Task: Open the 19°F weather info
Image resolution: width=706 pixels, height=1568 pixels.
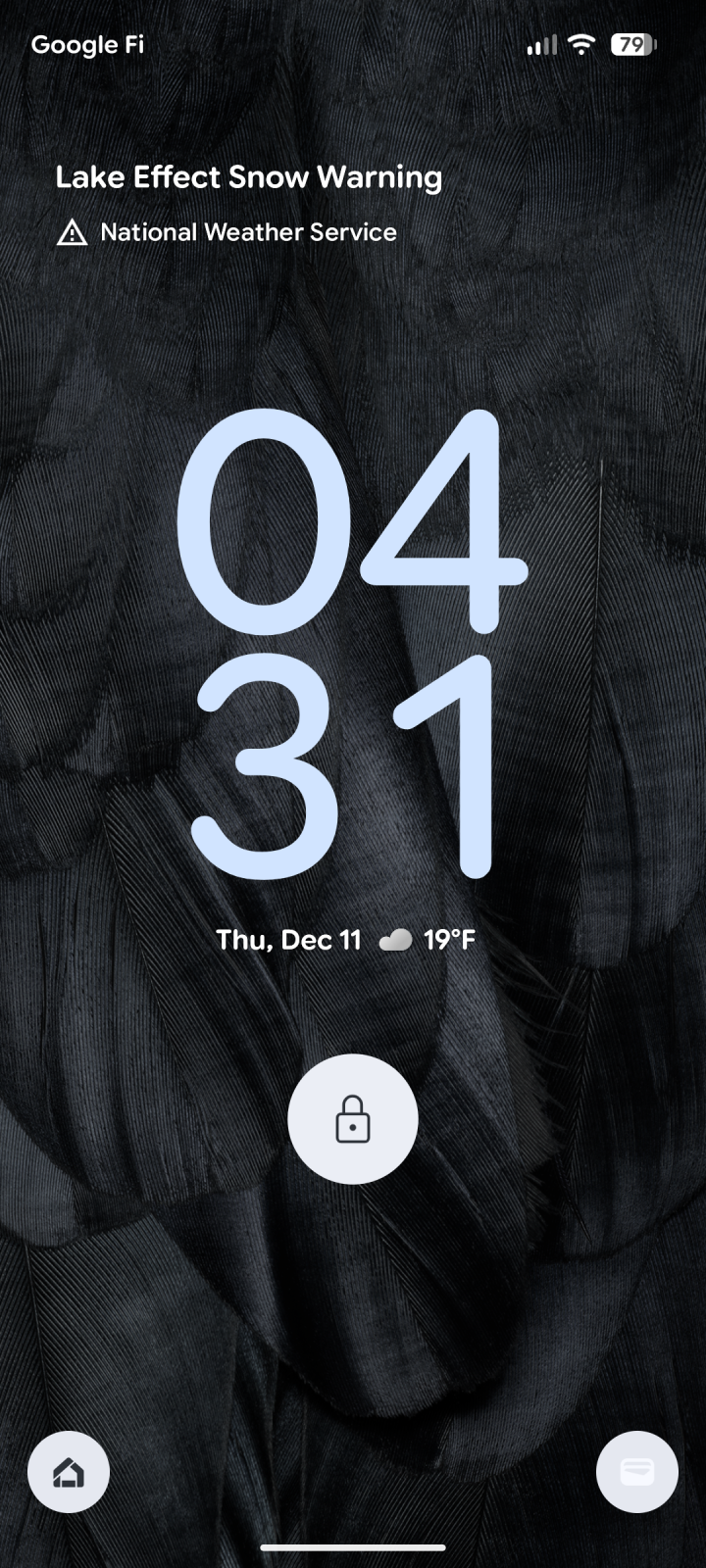Action: click(x=429, y=940)
